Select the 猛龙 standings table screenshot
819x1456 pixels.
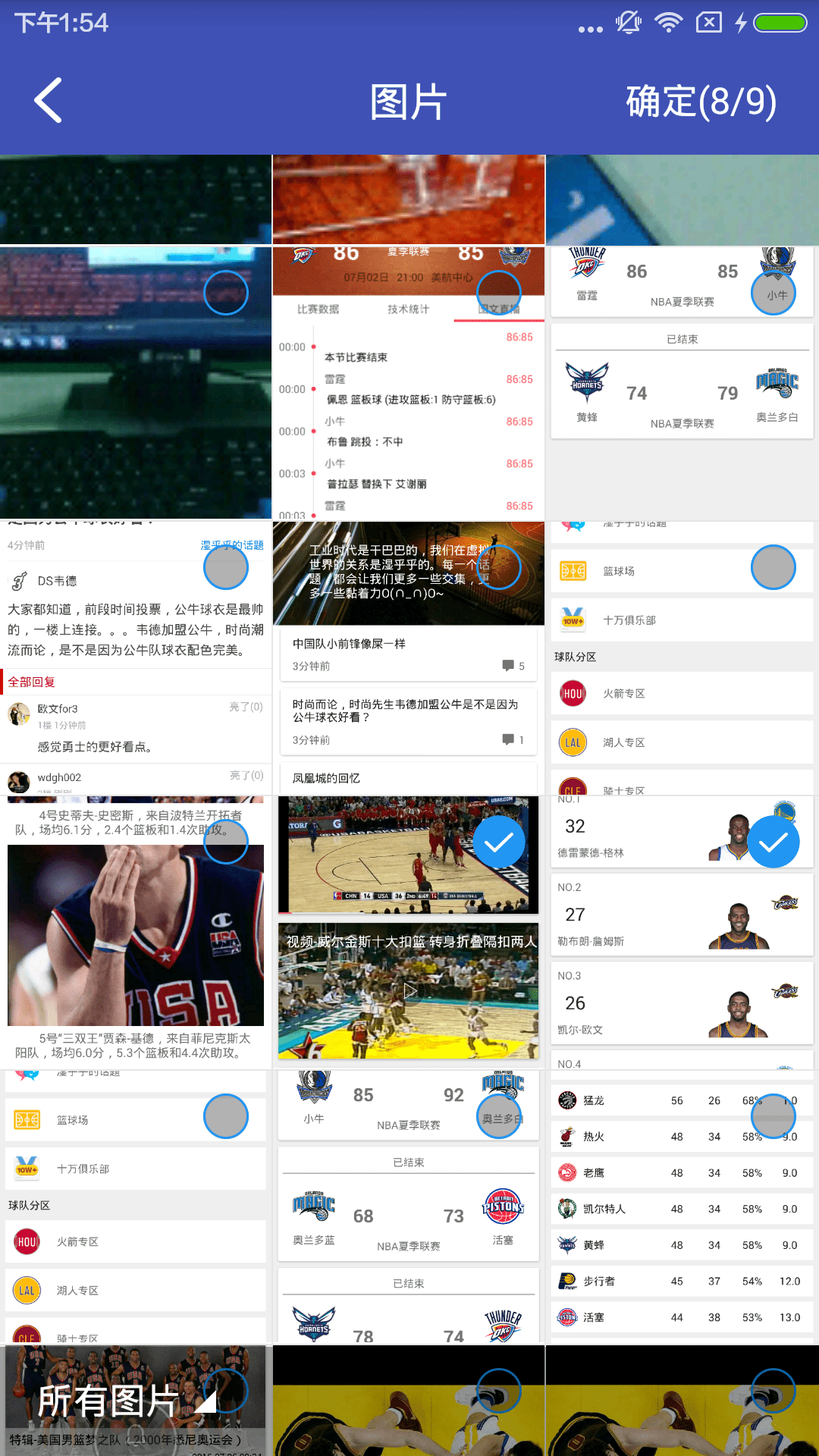click(773, 1116)
